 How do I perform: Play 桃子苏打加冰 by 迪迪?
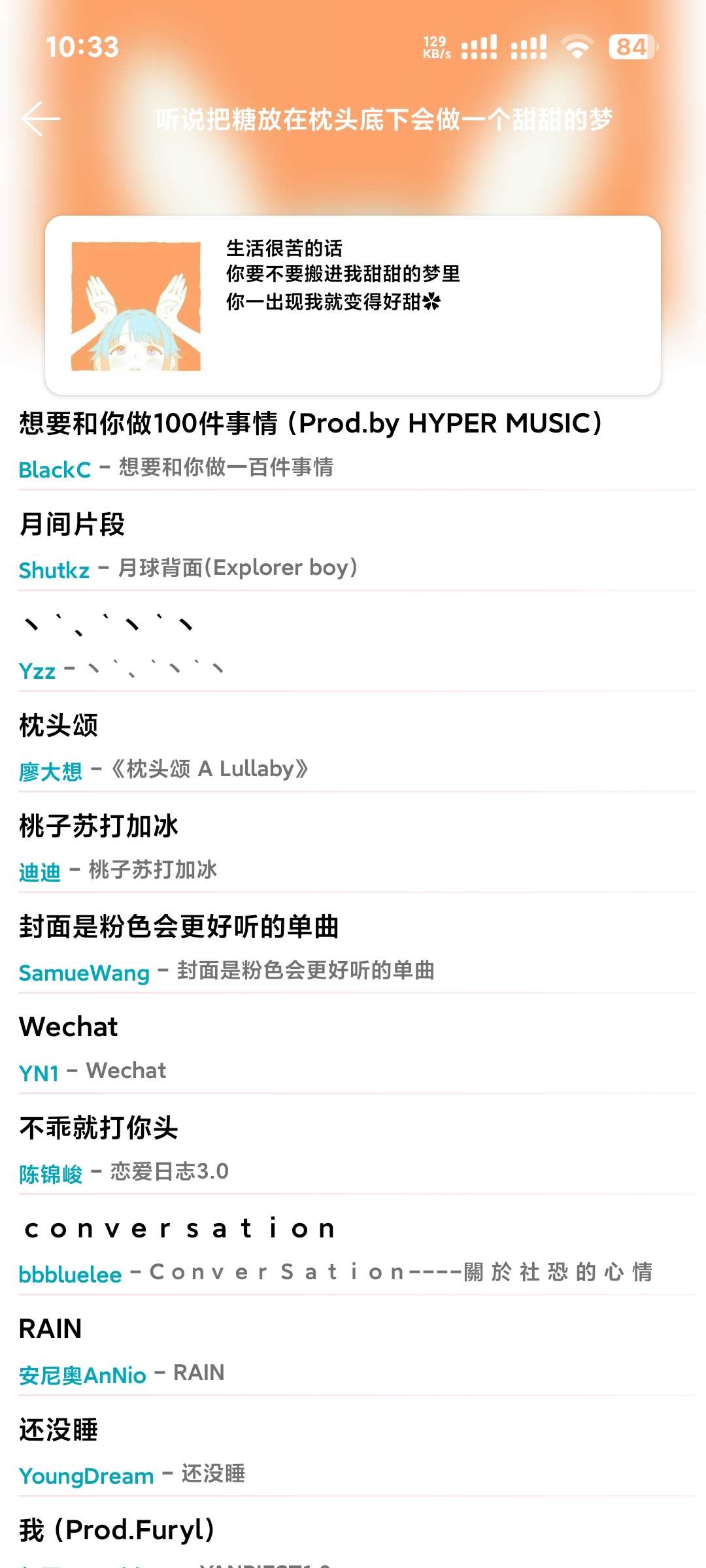(x=98, y=826)
